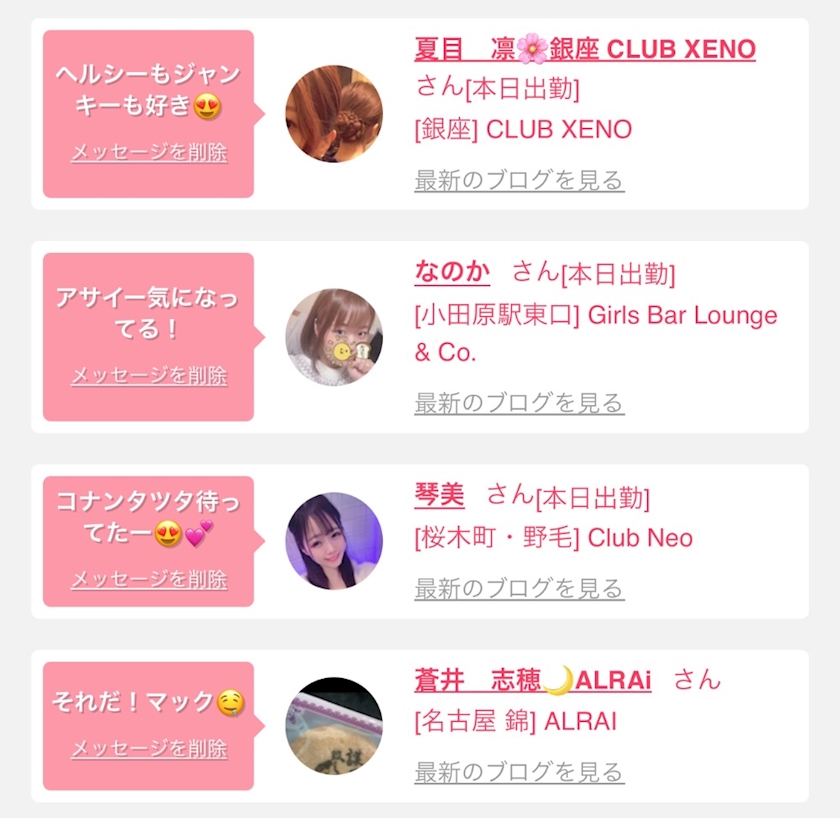Open 琴美 profile link
This screenshot has width=840, height=818.
(x=439, y=495)
